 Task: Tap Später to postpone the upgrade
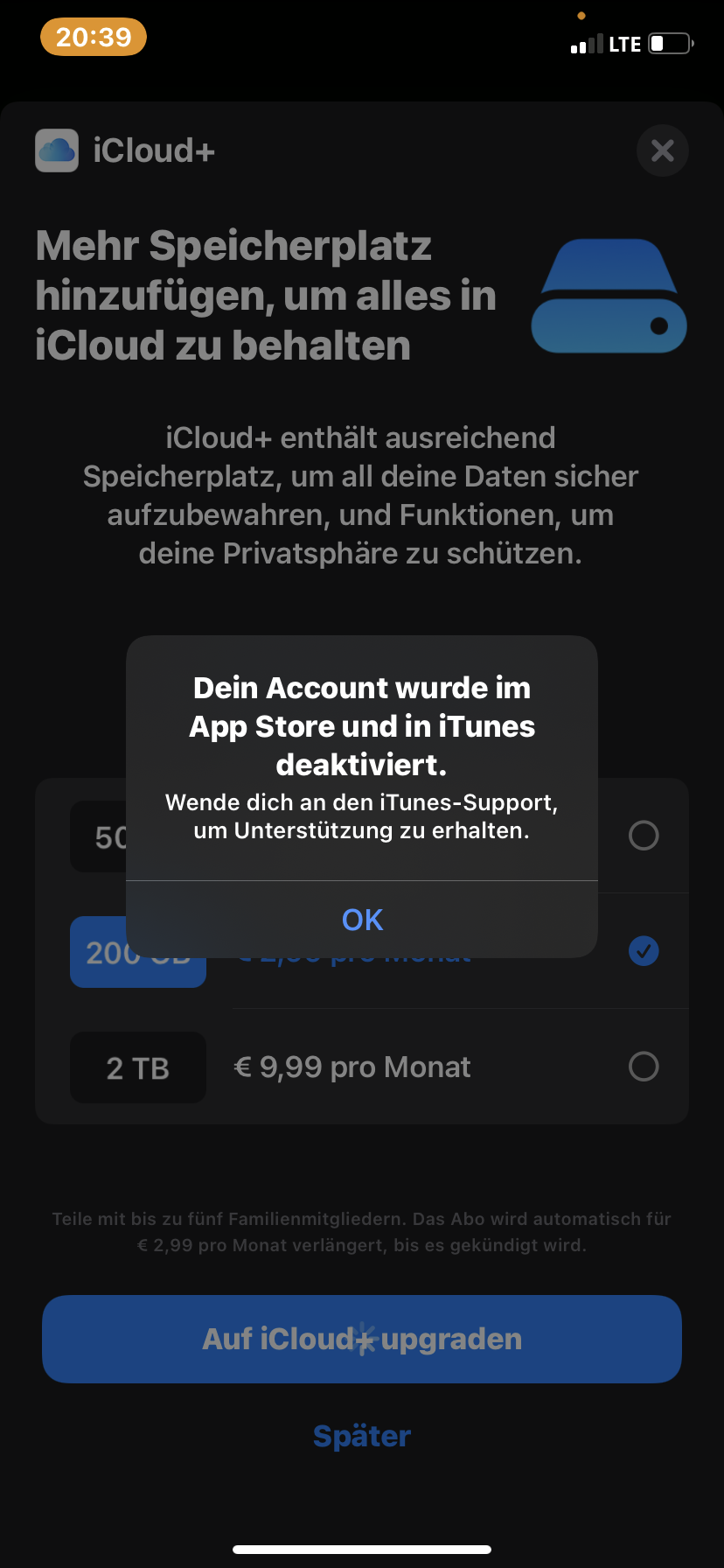click(362, 1436)
